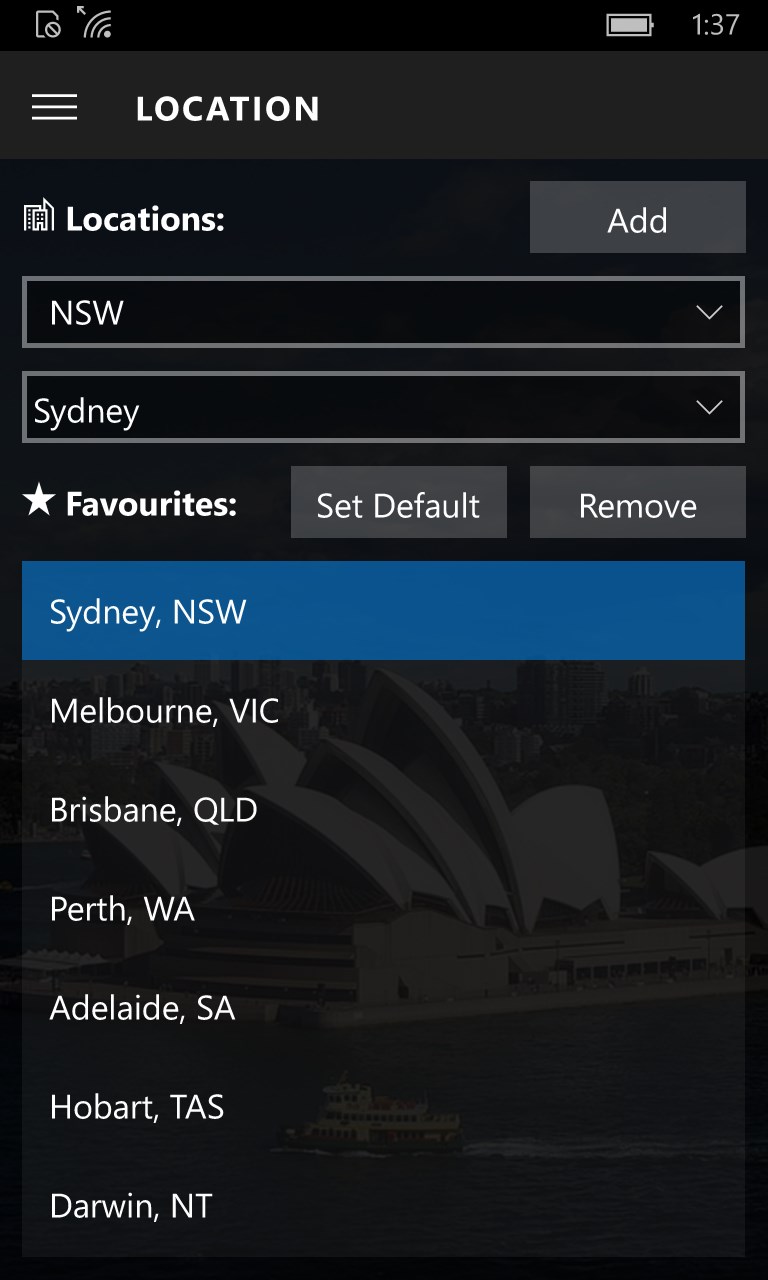Remove the selected favourite location
Viewport: 768px width, 1280px height.
[x=637, y=503]
